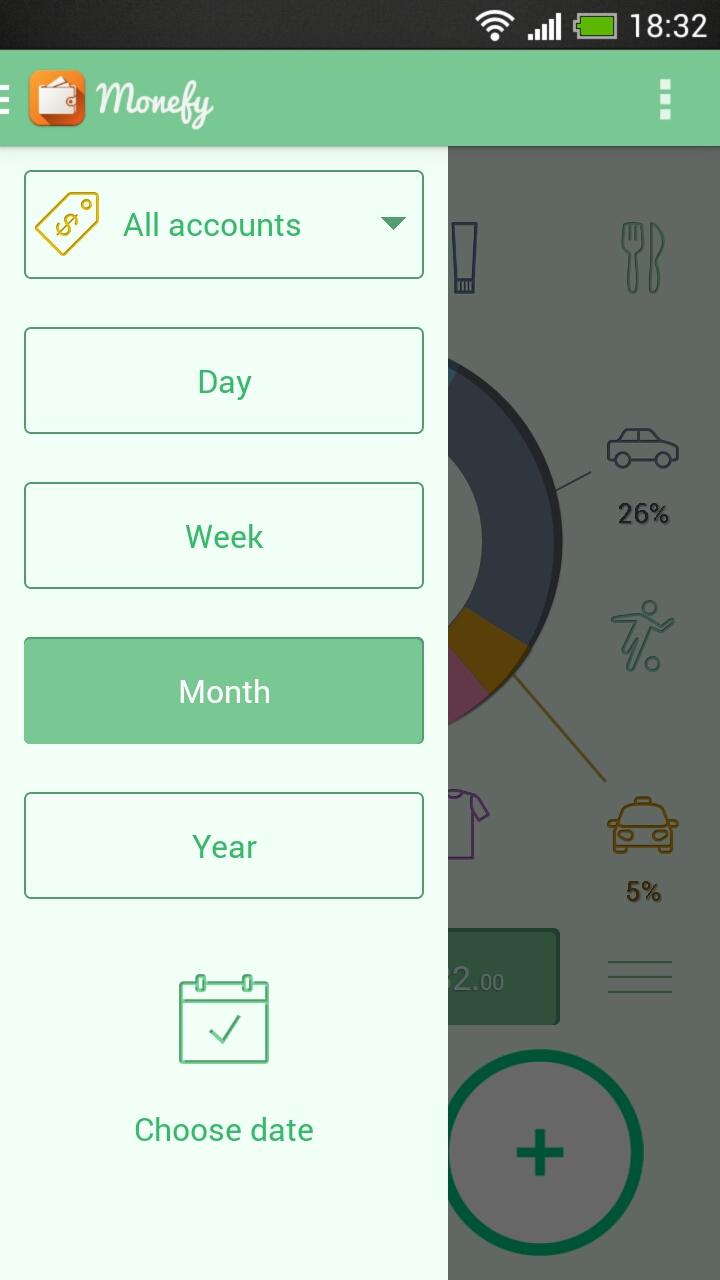Switch to the Week view
The width and height of the screenshot is (720, 1280).
tap(224, 536)
